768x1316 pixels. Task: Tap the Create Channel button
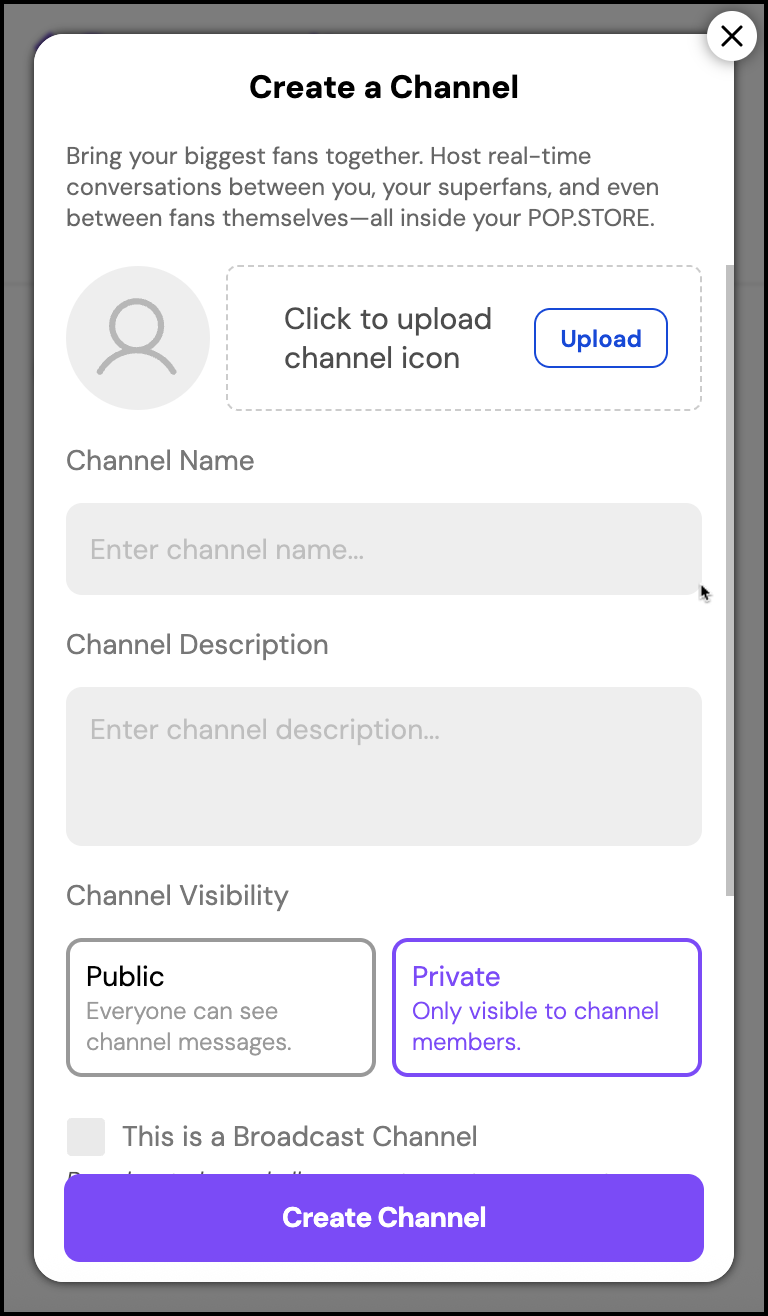tap(384, 1217)
